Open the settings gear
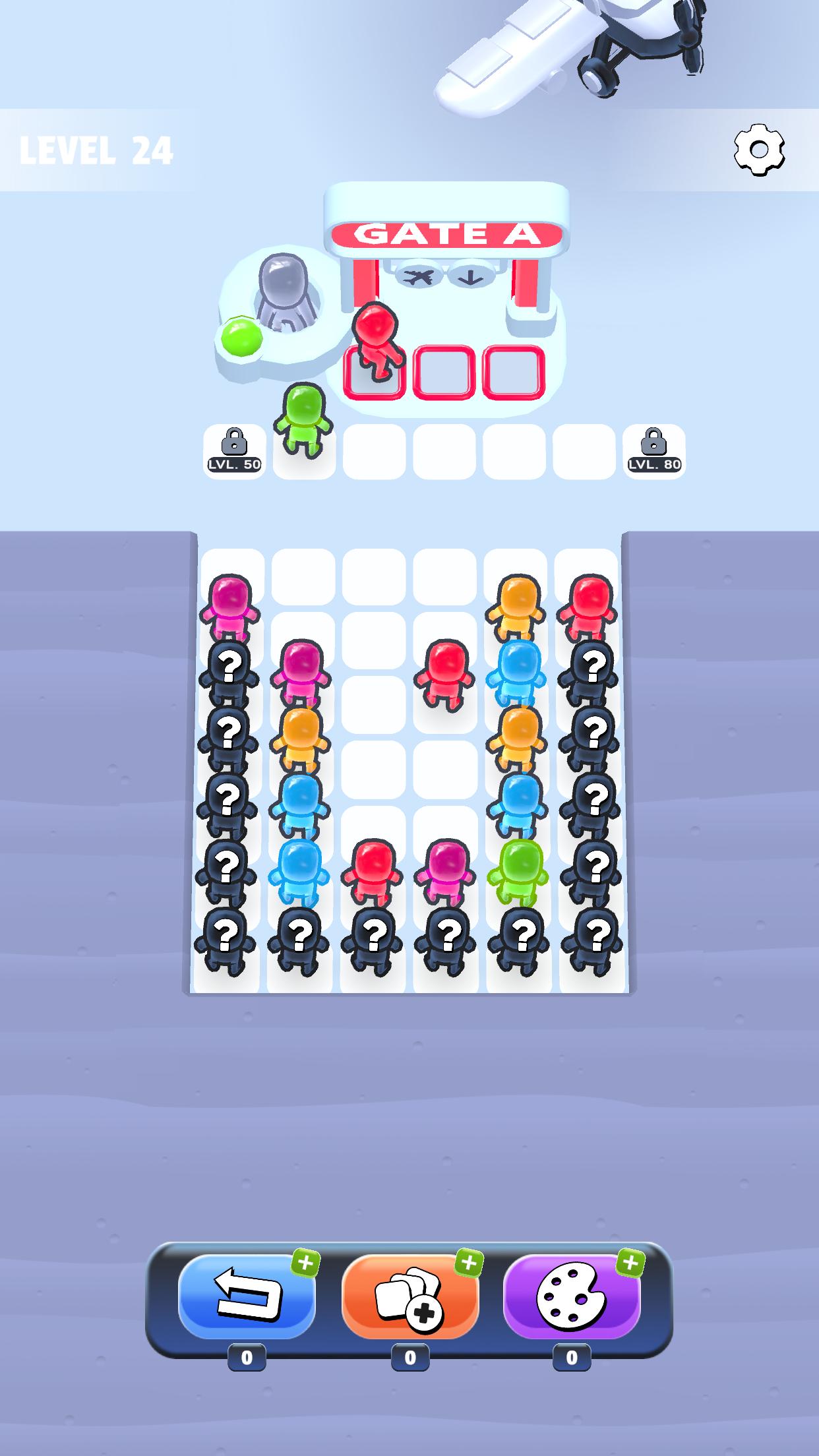The image size is (819, 1456). tap(759, 150)
